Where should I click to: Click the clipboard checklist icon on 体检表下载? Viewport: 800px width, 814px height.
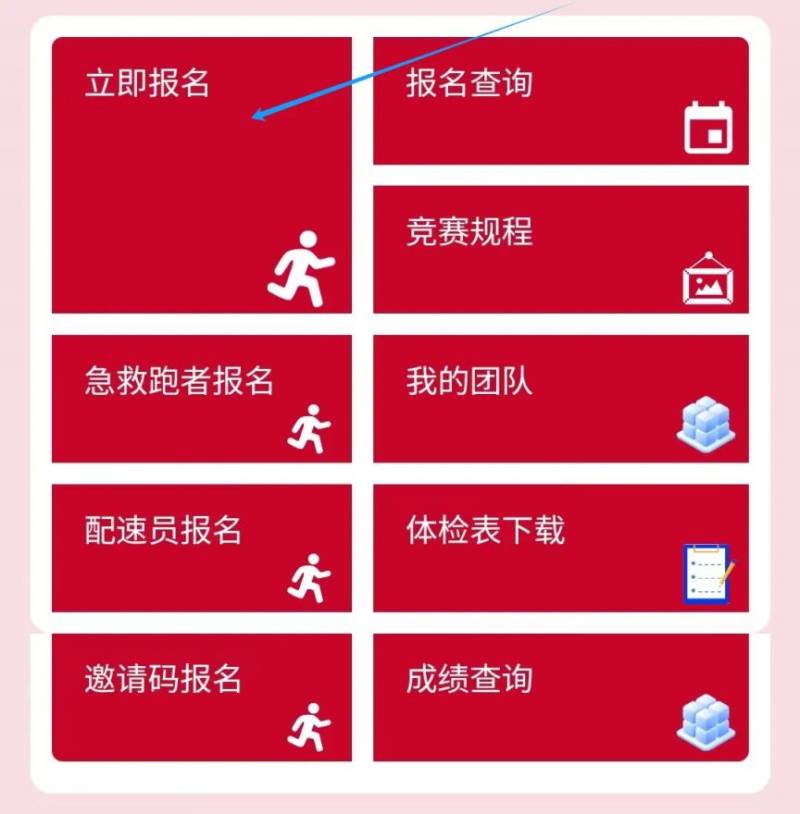click(x=707, y=573)
